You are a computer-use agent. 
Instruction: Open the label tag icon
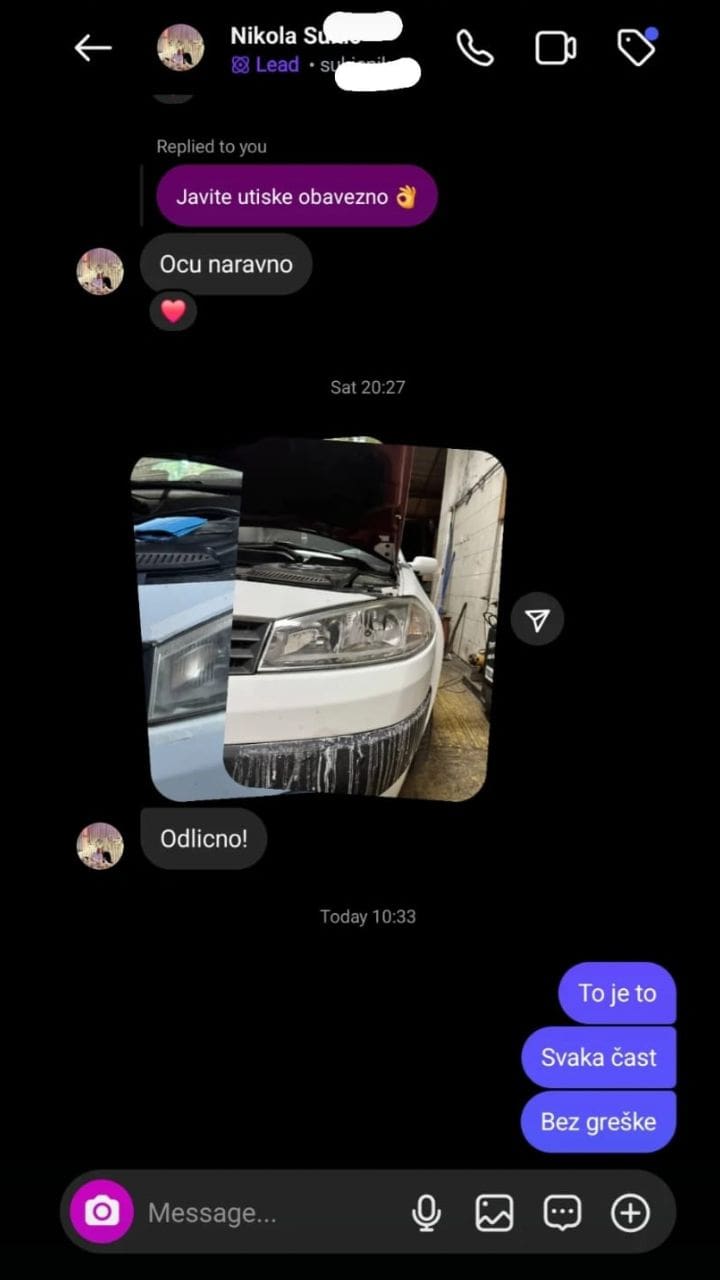(x=637, y=47)
